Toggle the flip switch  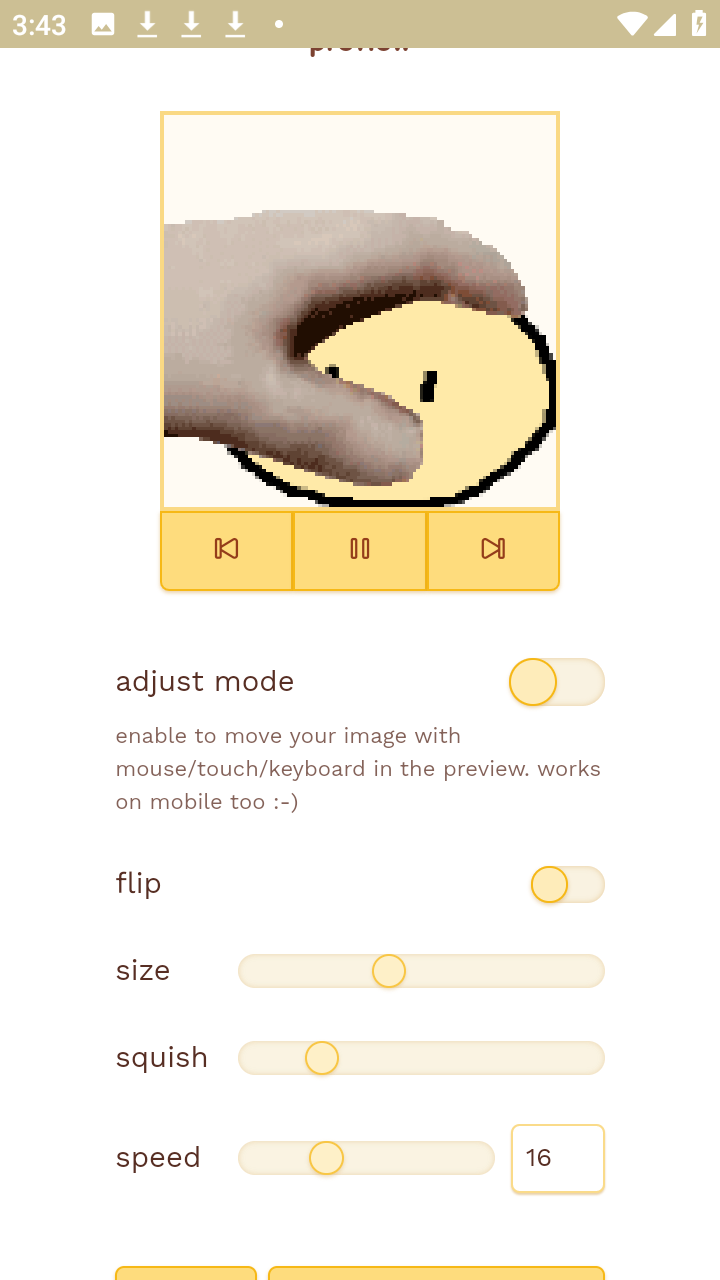click(x=567, y=885)
